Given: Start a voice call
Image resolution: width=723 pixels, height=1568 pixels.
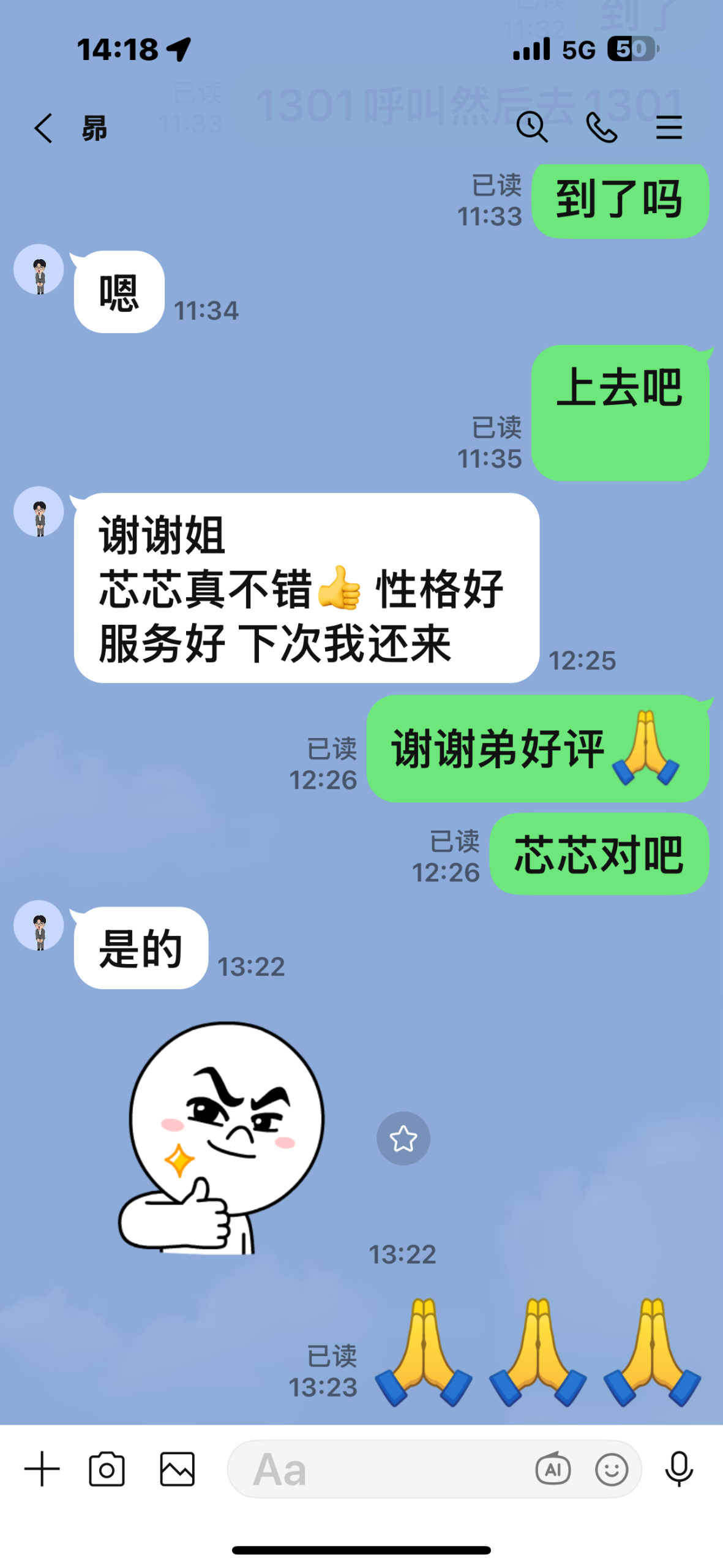Looking at the screenshot, I should point(601,127).
